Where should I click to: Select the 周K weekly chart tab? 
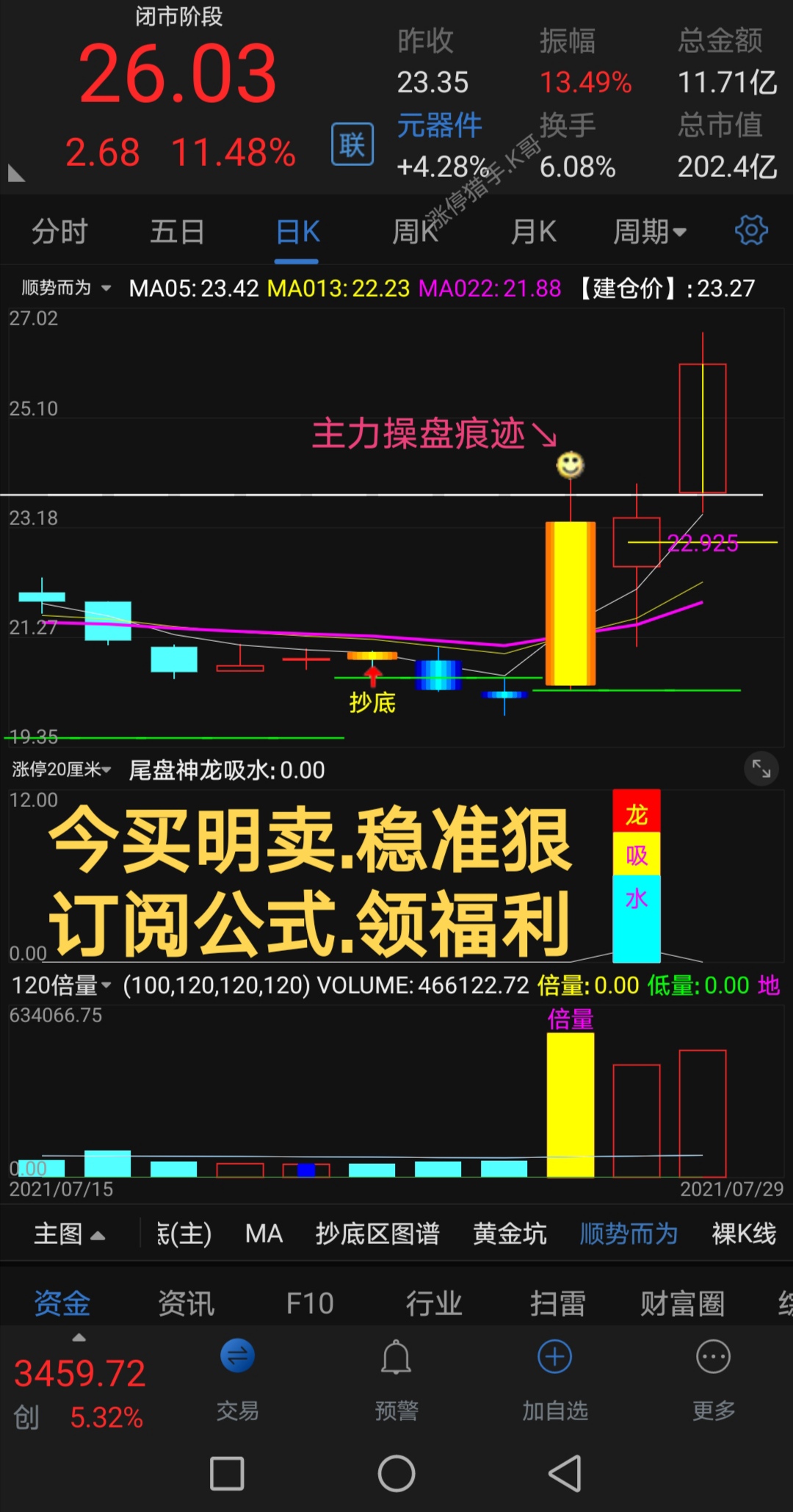coord(415,232)
